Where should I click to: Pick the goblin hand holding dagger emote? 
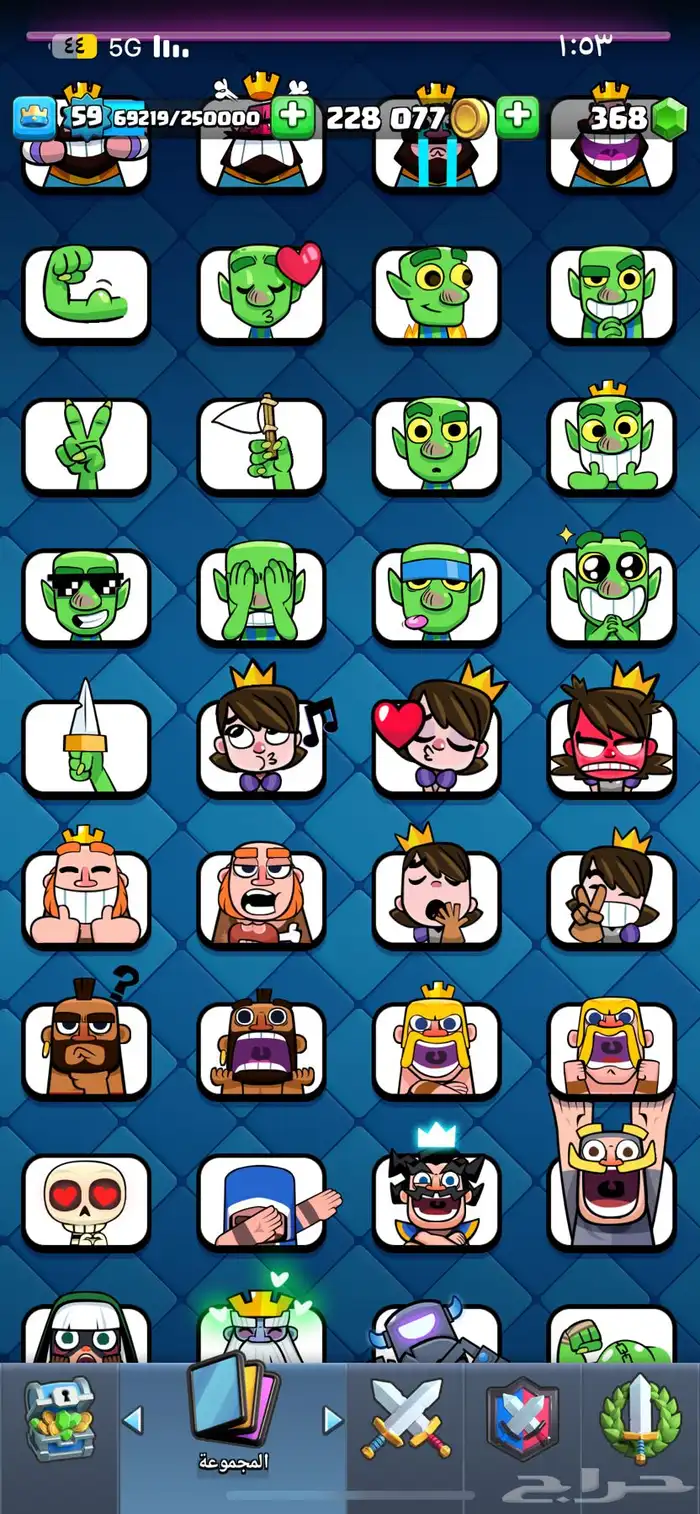point(86,747)
